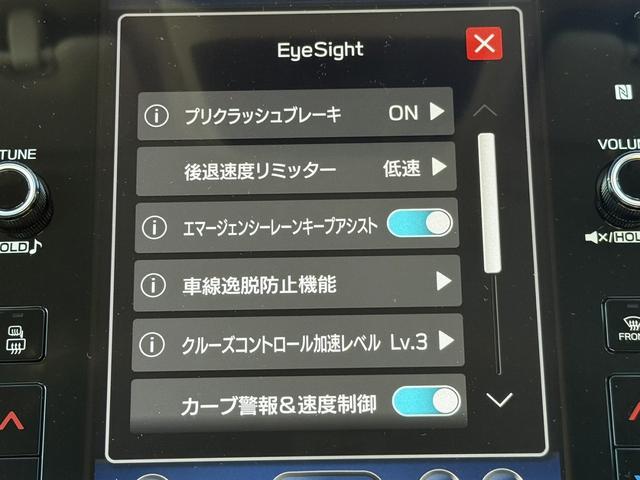Tap the down arrow to scroll list
640x480 pixels.
[x=498, y=400]
